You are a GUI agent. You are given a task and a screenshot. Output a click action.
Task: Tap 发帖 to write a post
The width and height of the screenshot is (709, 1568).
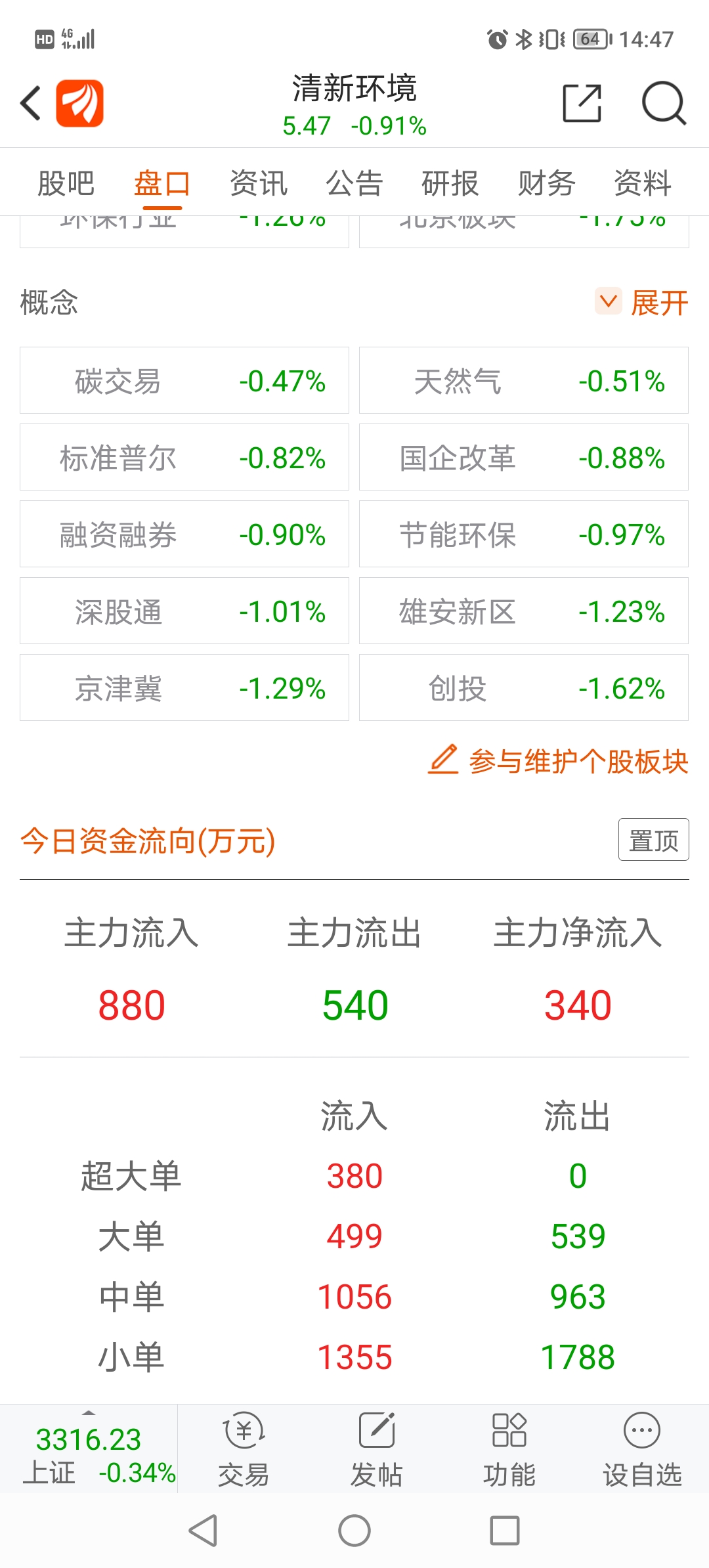pyautogui.click(x=376, y=1450)
